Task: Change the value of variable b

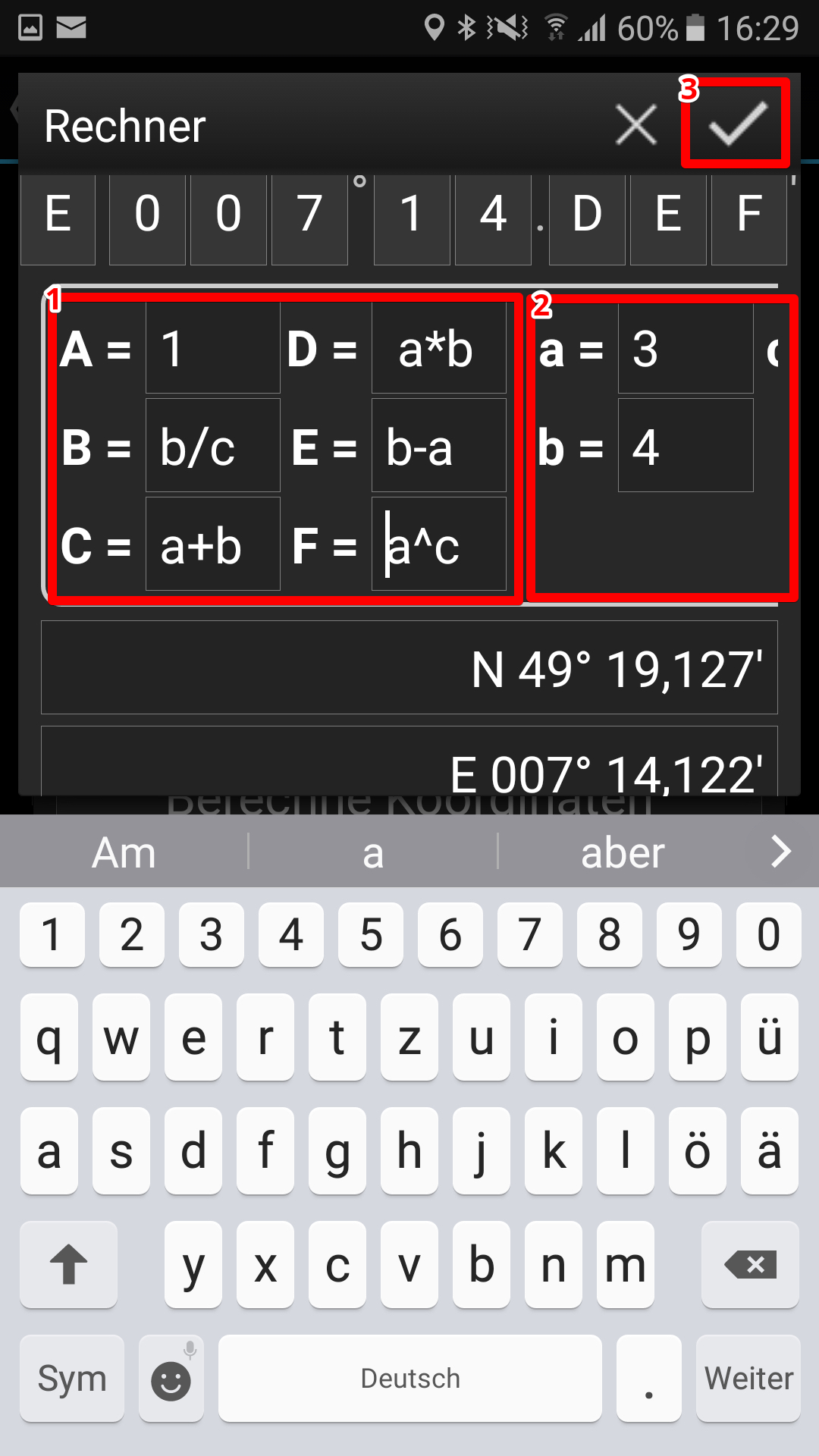Action: pyautogui.click(x=686, y=446)
